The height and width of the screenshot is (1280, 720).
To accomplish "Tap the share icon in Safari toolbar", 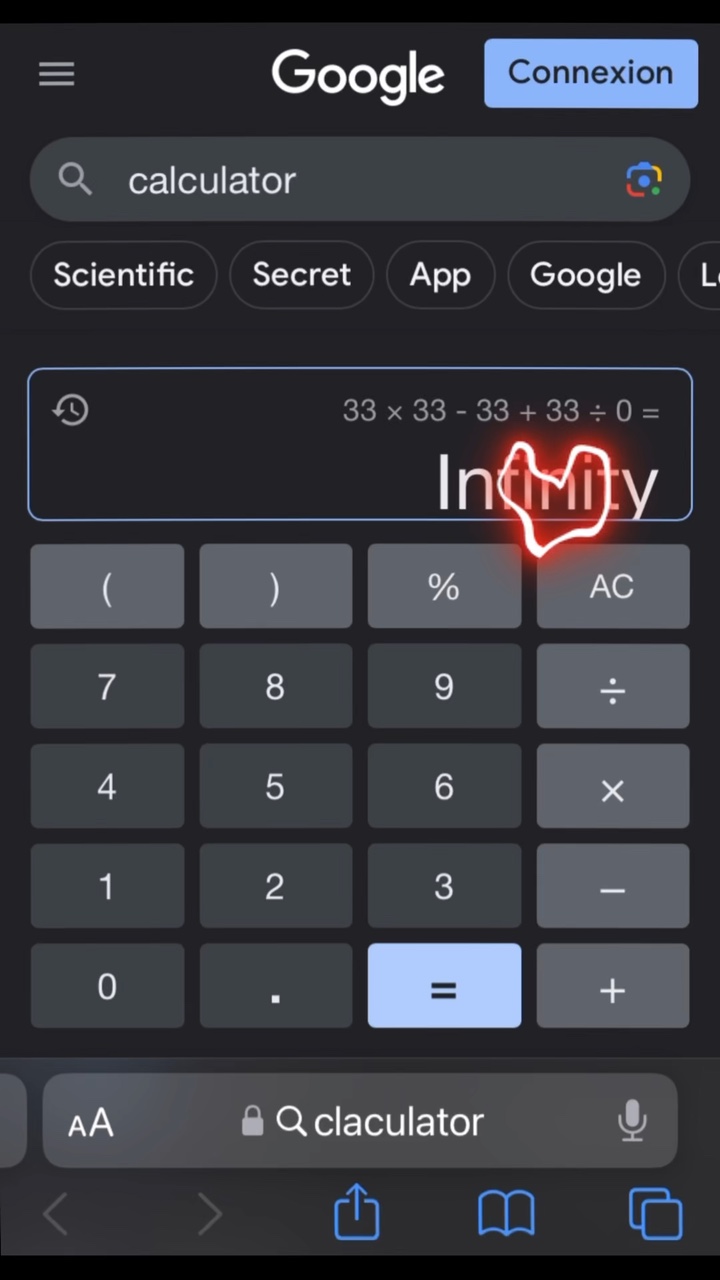I will (357, 1212).
